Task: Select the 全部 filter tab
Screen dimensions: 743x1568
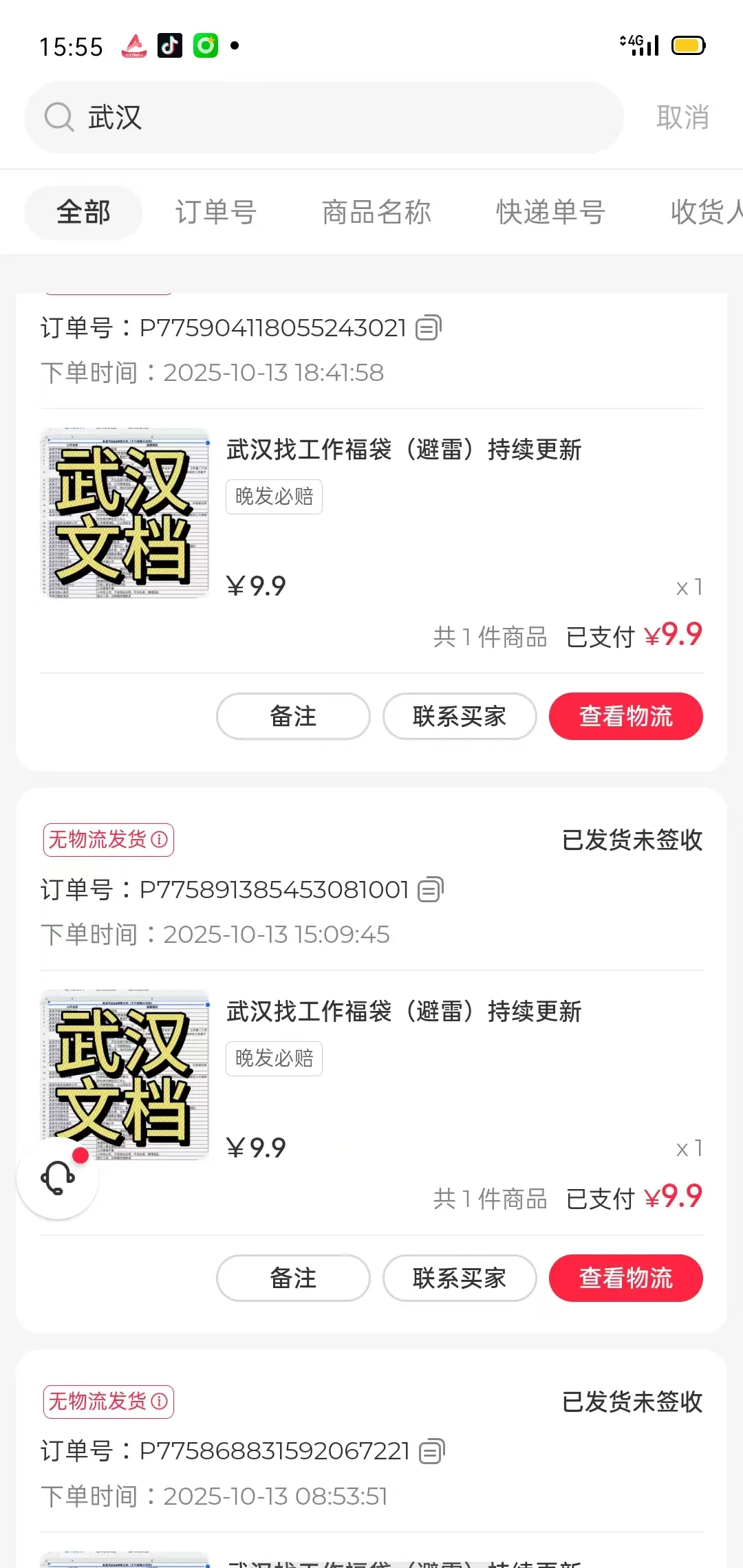Action: click(83, 213)
